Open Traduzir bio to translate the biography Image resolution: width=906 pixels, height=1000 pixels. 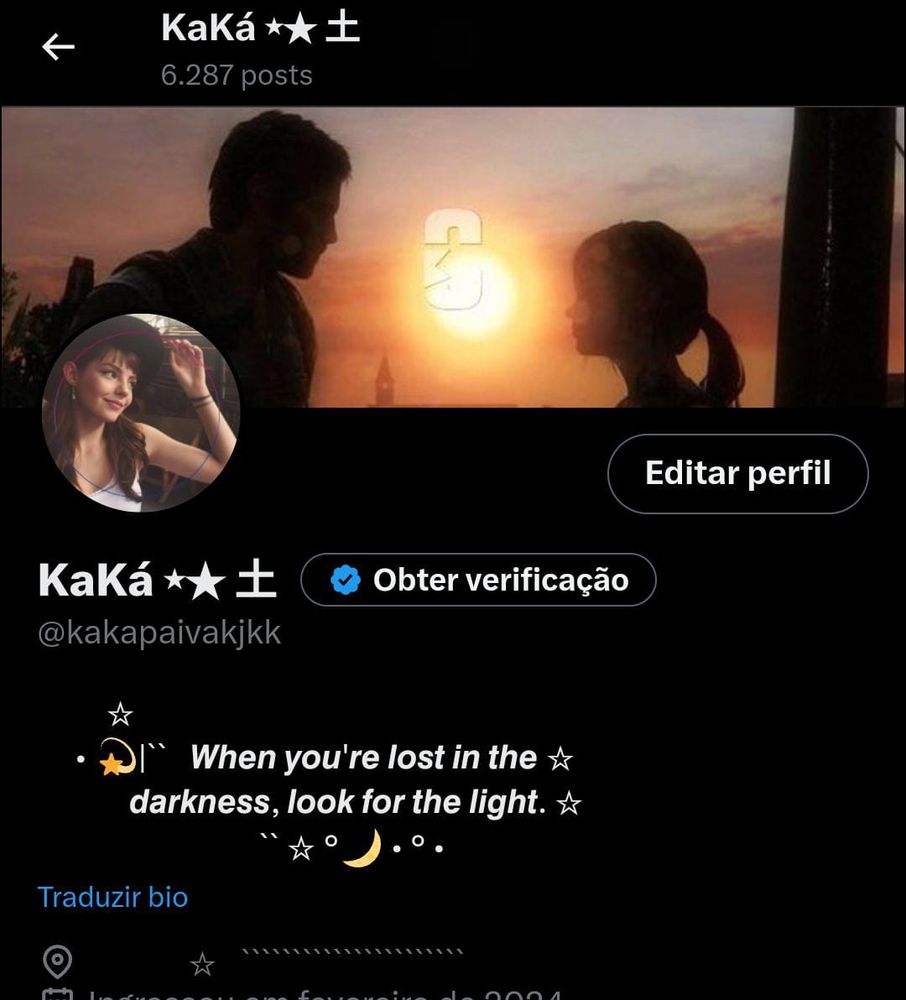point(112,897)
